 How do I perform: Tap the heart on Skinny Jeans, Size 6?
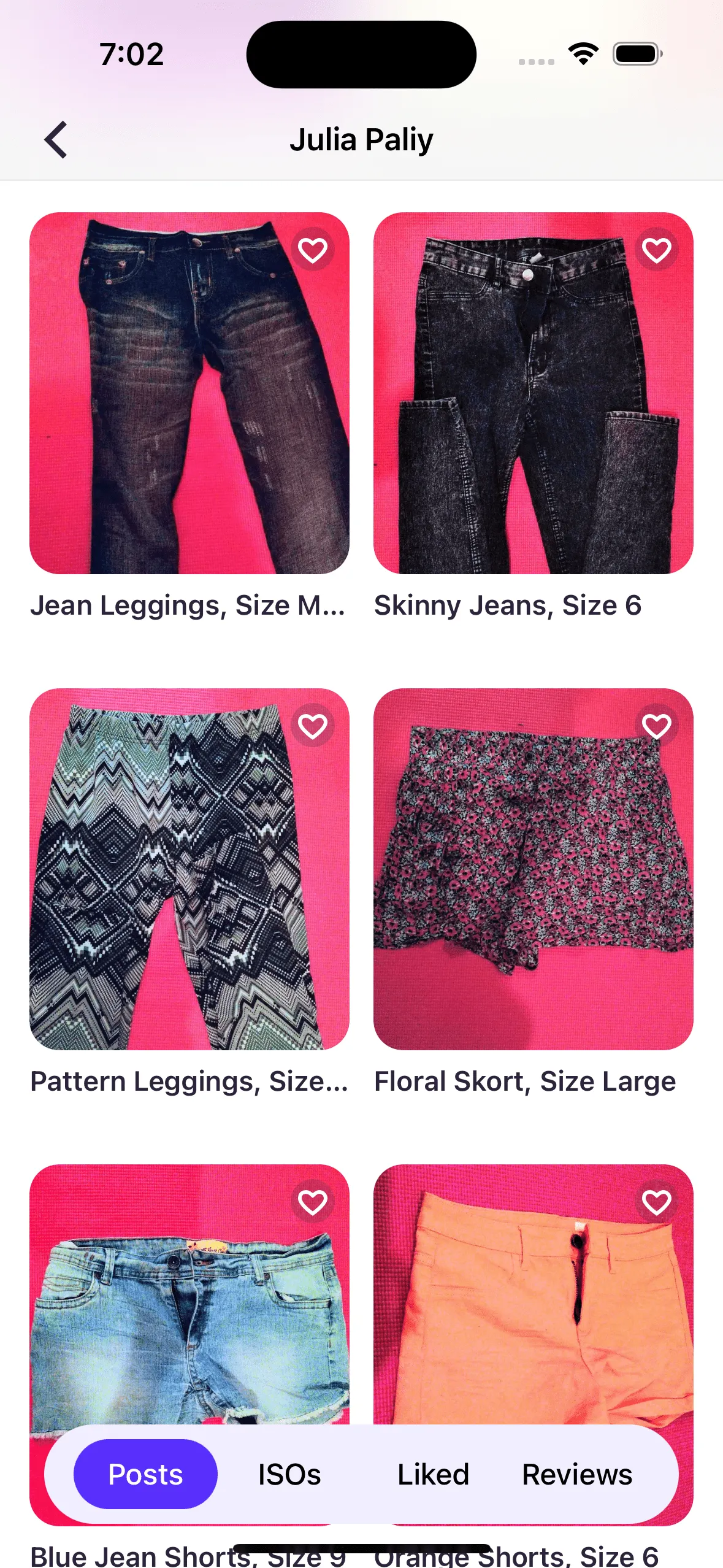coord(656,249)
